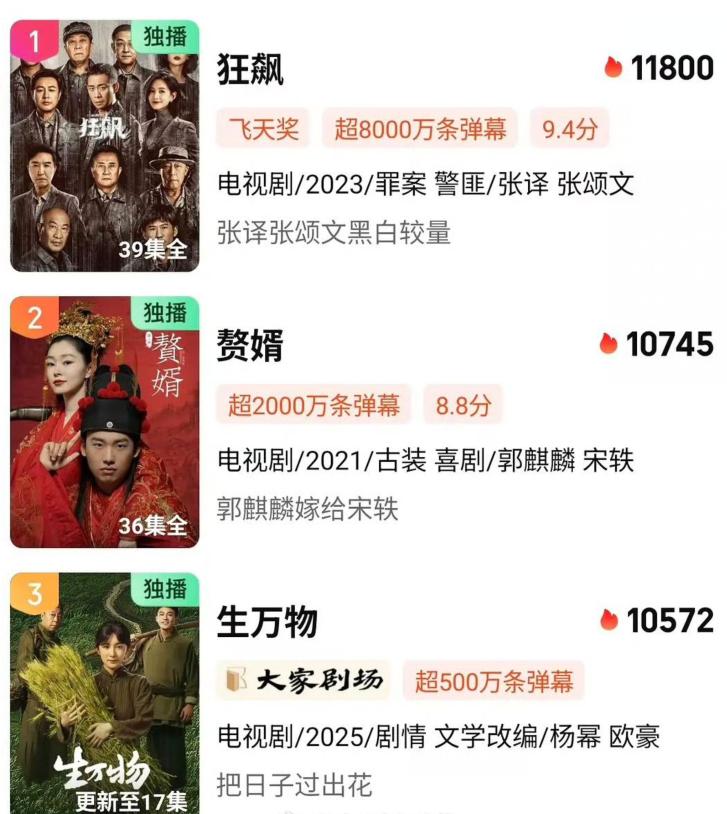Open the 狂飙 drama entry
This screenshot has height=814, width=727.
tap(251, 70)
